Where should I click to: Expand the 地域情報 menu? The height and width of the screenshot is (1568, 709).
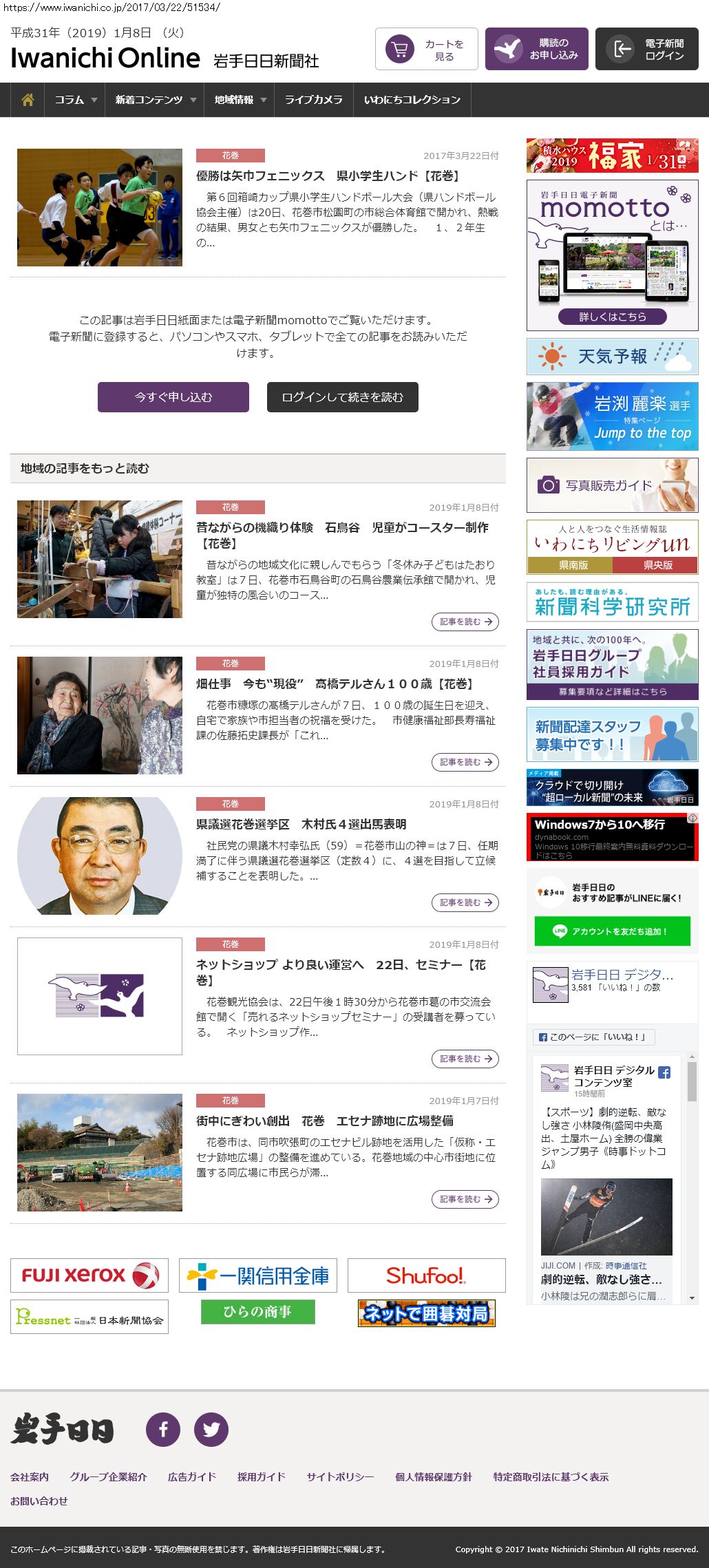click(240, 100)
